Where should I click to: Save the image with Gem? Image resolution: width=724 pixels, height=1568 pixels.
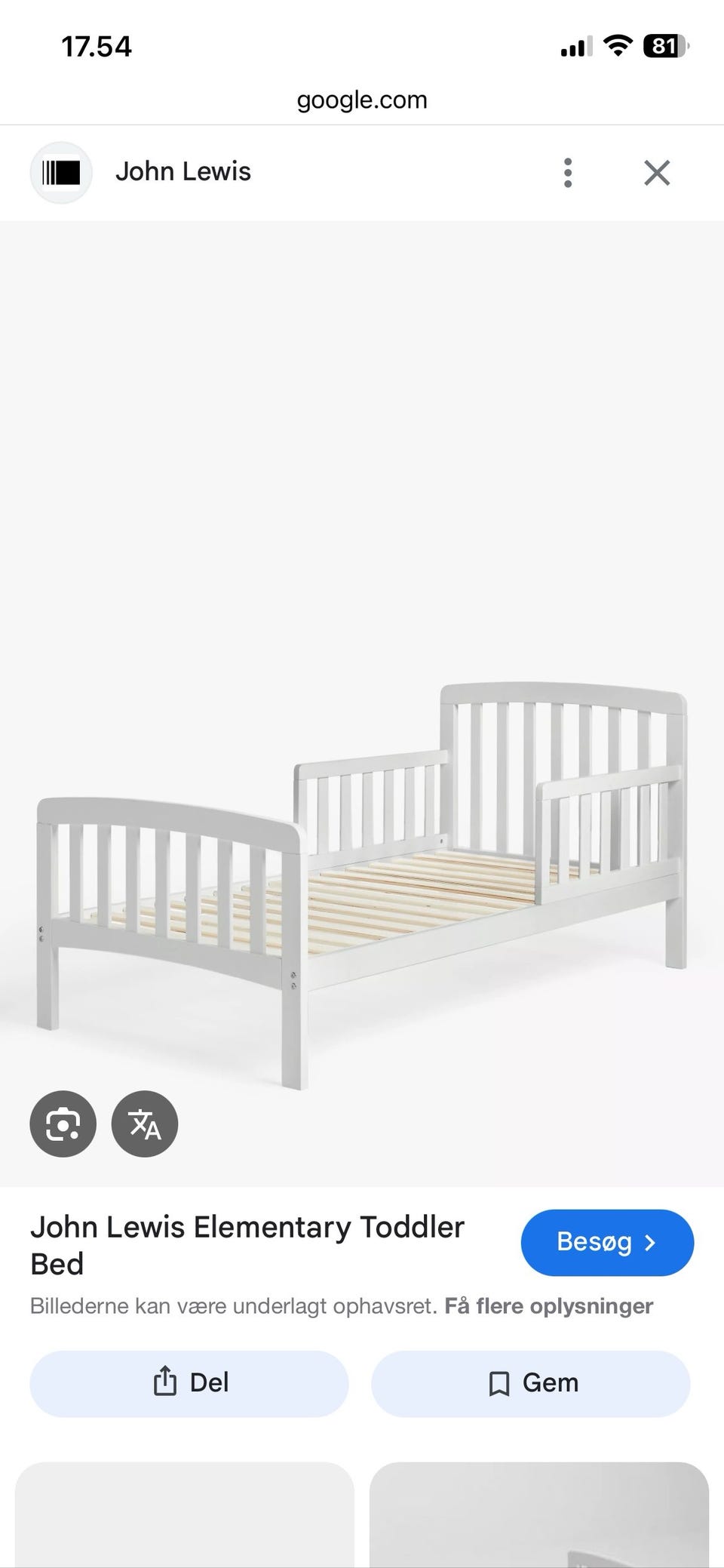531,1383
